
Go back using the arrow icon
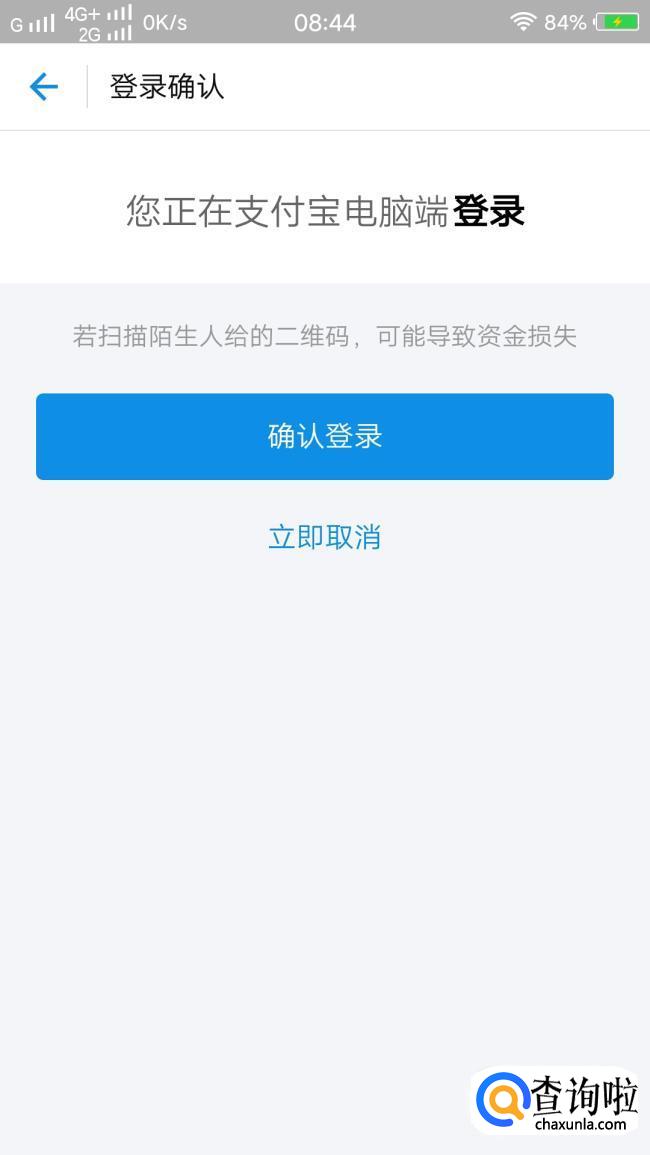coord(44,87)
